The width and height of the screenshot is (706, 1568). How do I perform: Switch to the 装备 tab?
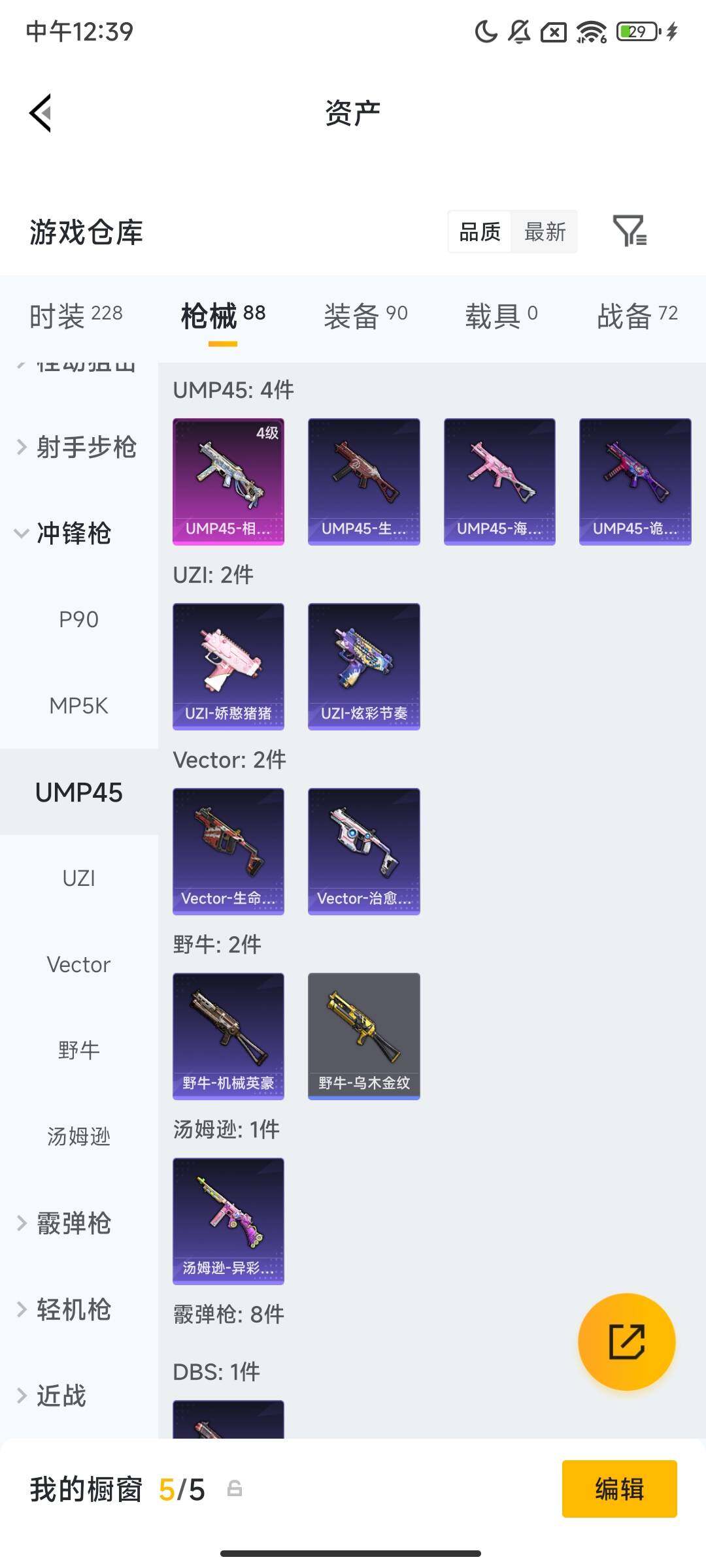pos(366,314)
